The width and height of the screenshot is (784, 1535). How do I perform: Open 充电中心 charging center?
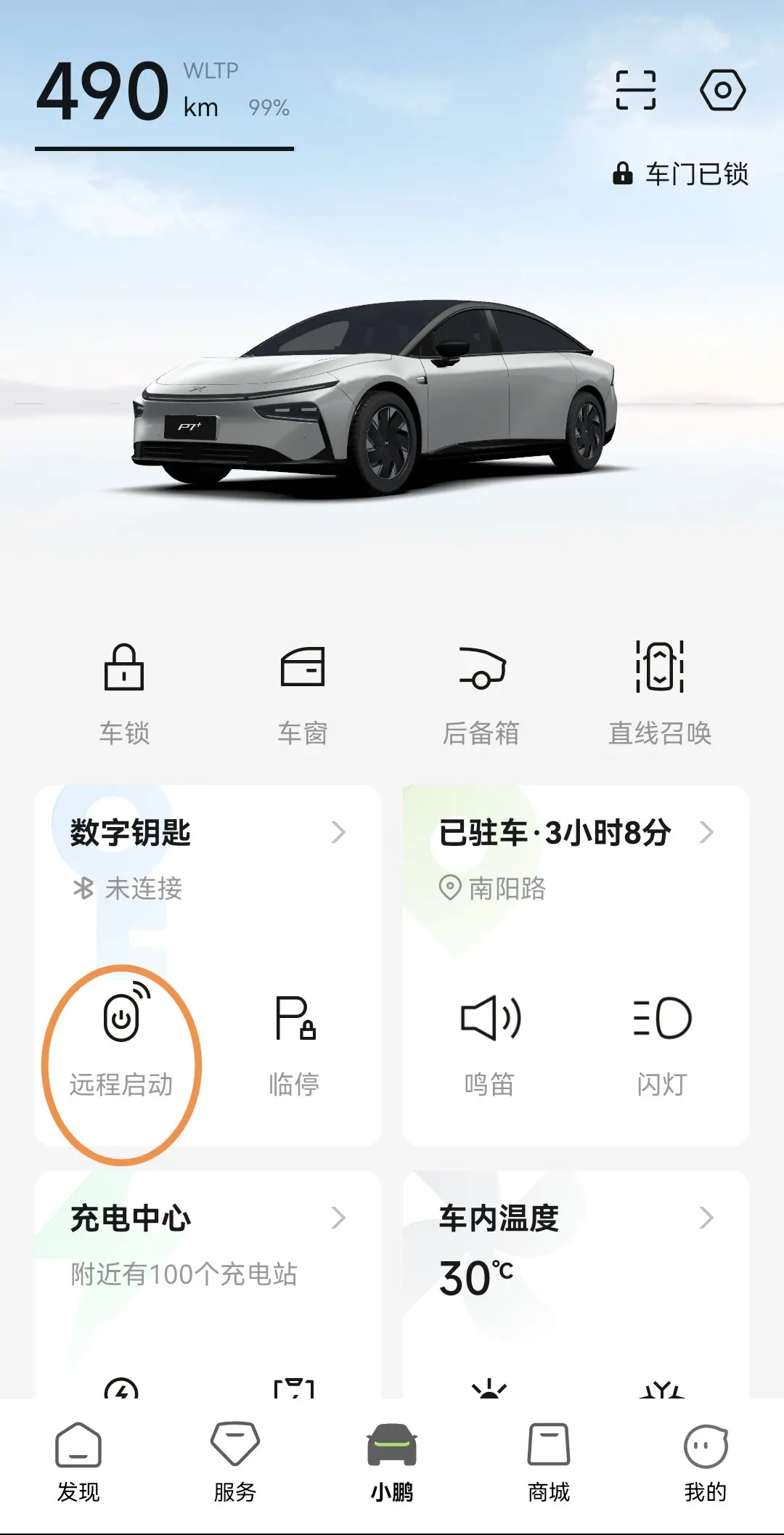pos(207,1218)
